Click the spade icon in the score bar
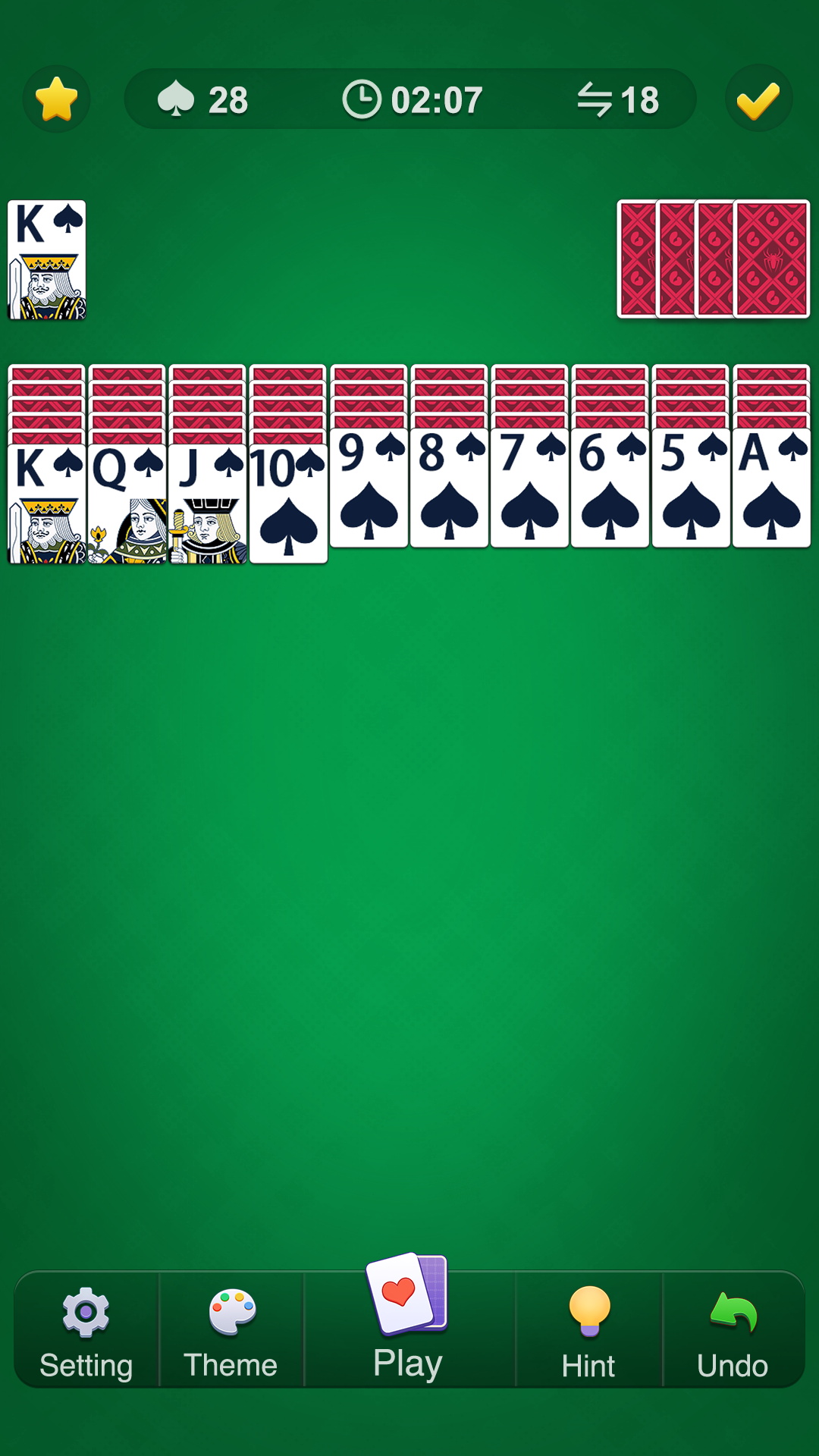This screenshot has width=819, height=1456. [180, 99]
